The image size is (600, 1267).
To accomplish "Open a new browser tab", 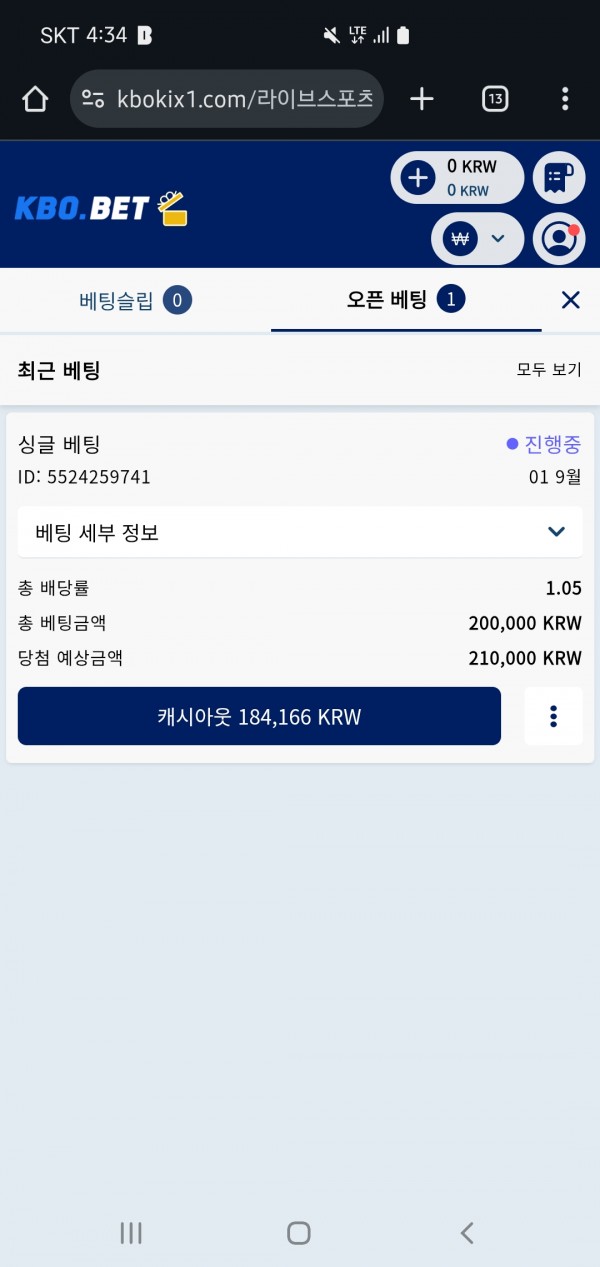I will pyautogui.click(x=422, y=99).
